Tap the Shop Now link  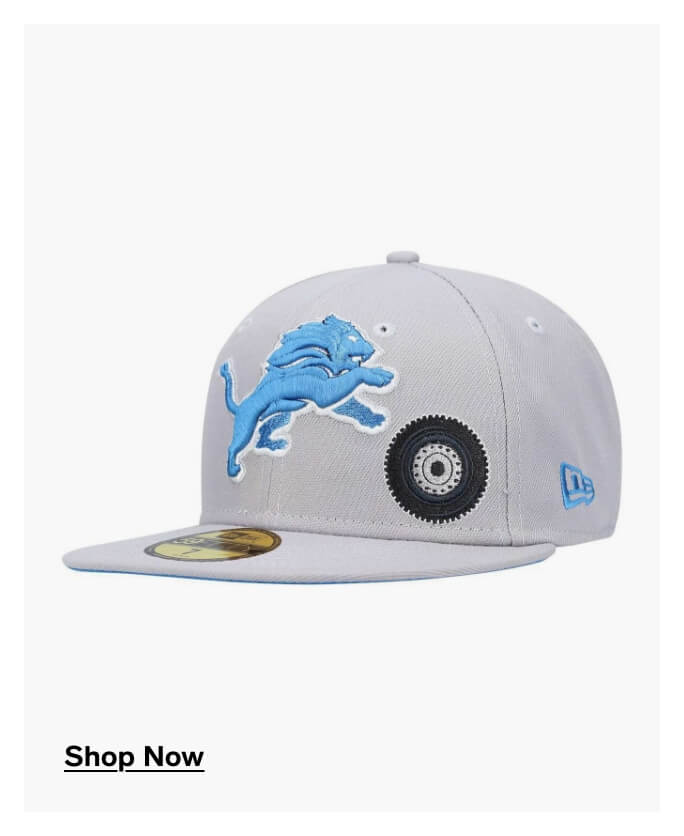tap(134, 757)
